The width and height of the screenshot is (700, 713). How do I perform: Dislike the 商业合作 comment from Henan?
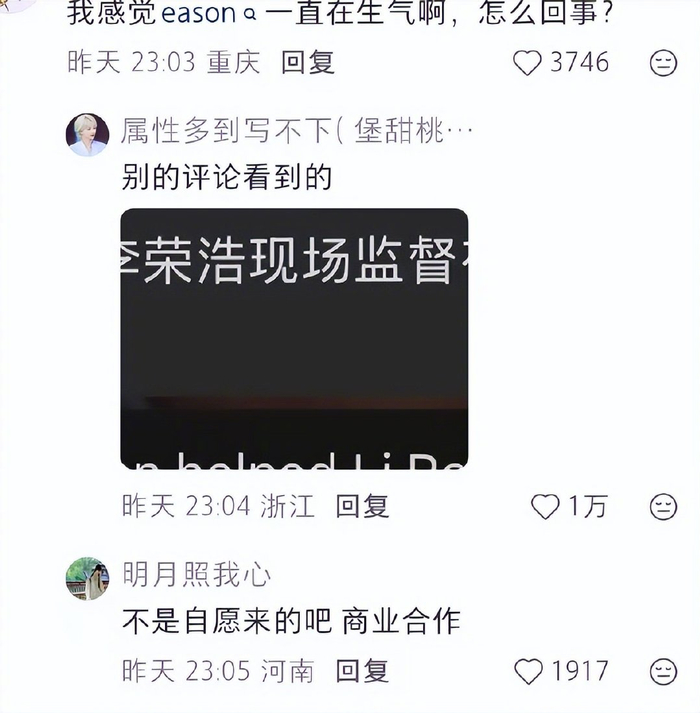(x=663, y=671)
